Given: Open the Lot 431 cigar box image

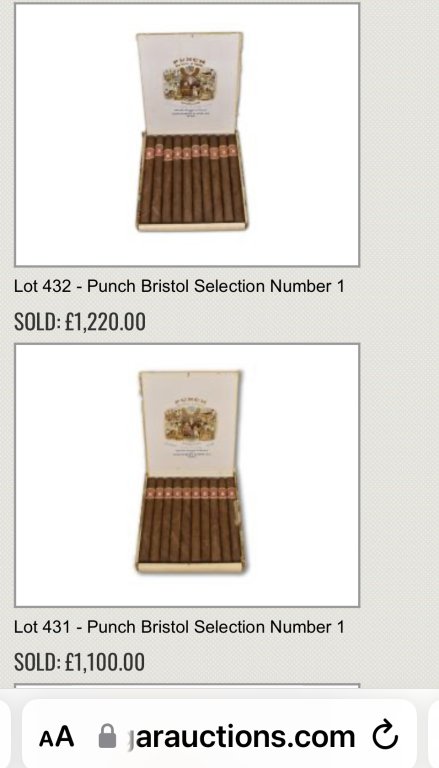Looking at the screenshot, I should [187, 475].
